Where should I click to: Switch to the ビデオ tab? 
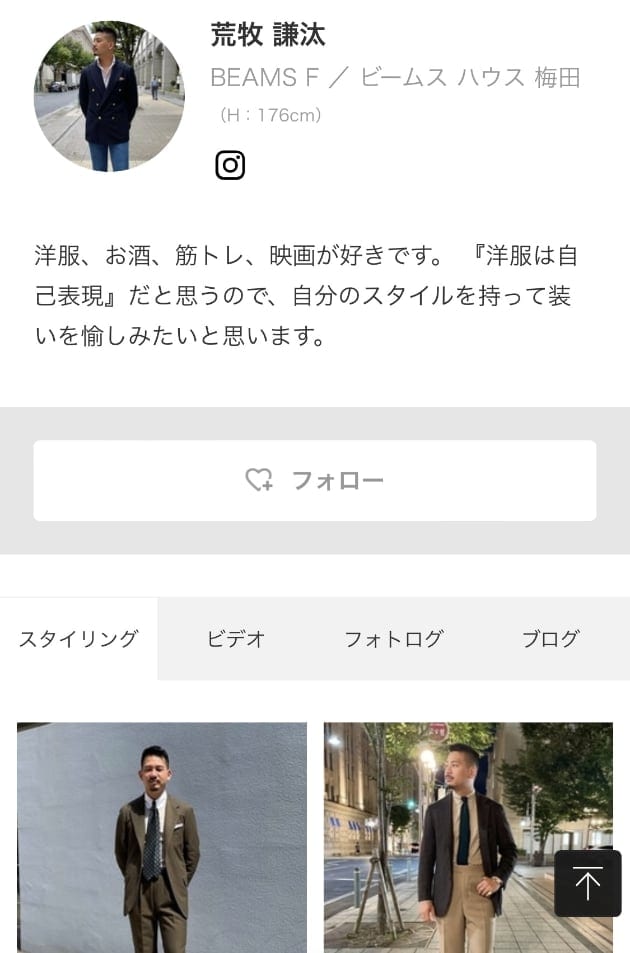click(236, 639)
